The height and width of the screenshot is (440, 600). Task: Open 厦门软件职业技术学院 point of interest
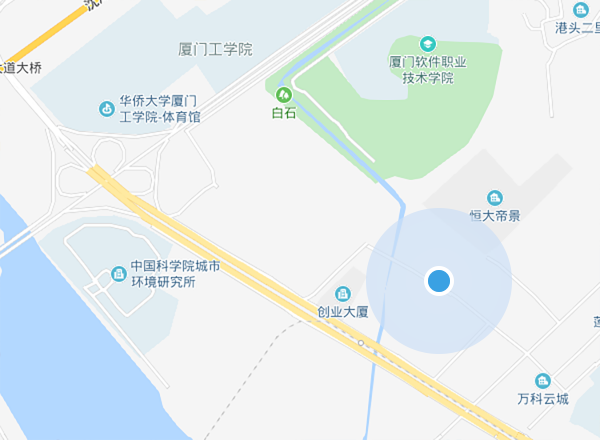427,44
